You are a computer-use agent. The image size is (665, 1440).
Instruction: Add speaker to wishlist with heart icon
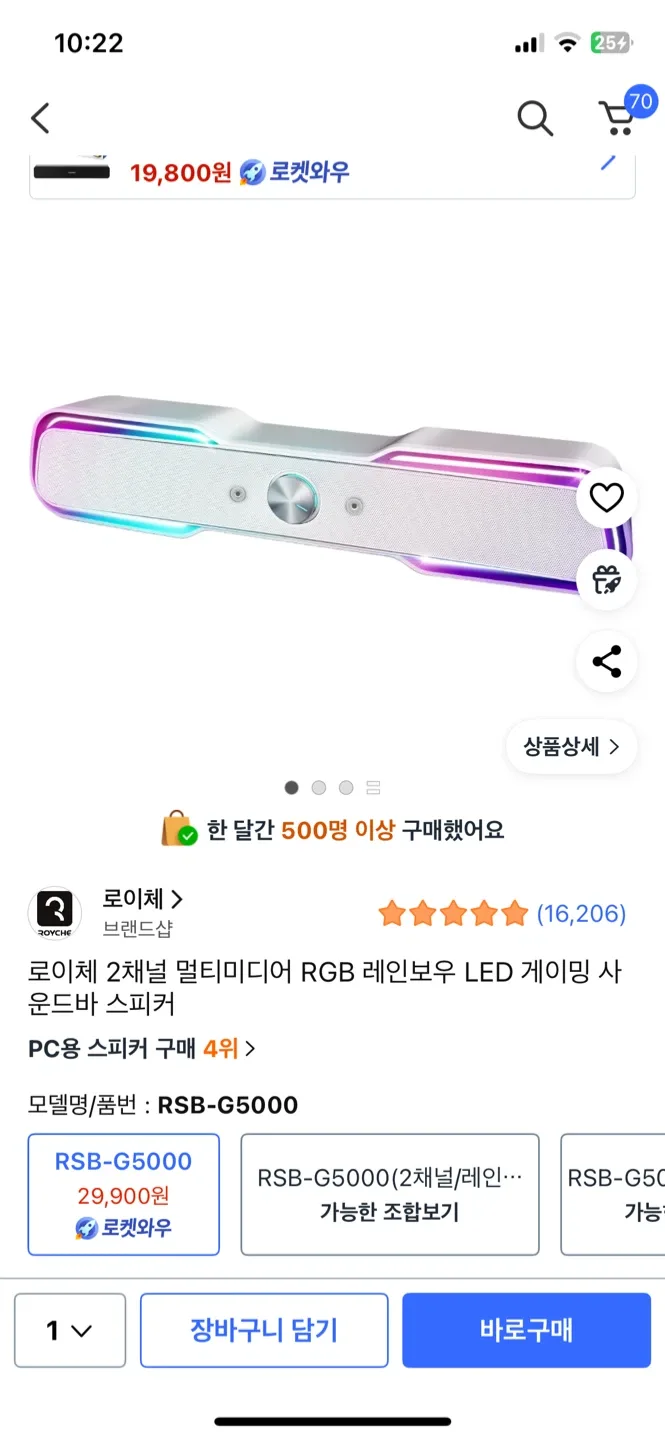(606, 497)
